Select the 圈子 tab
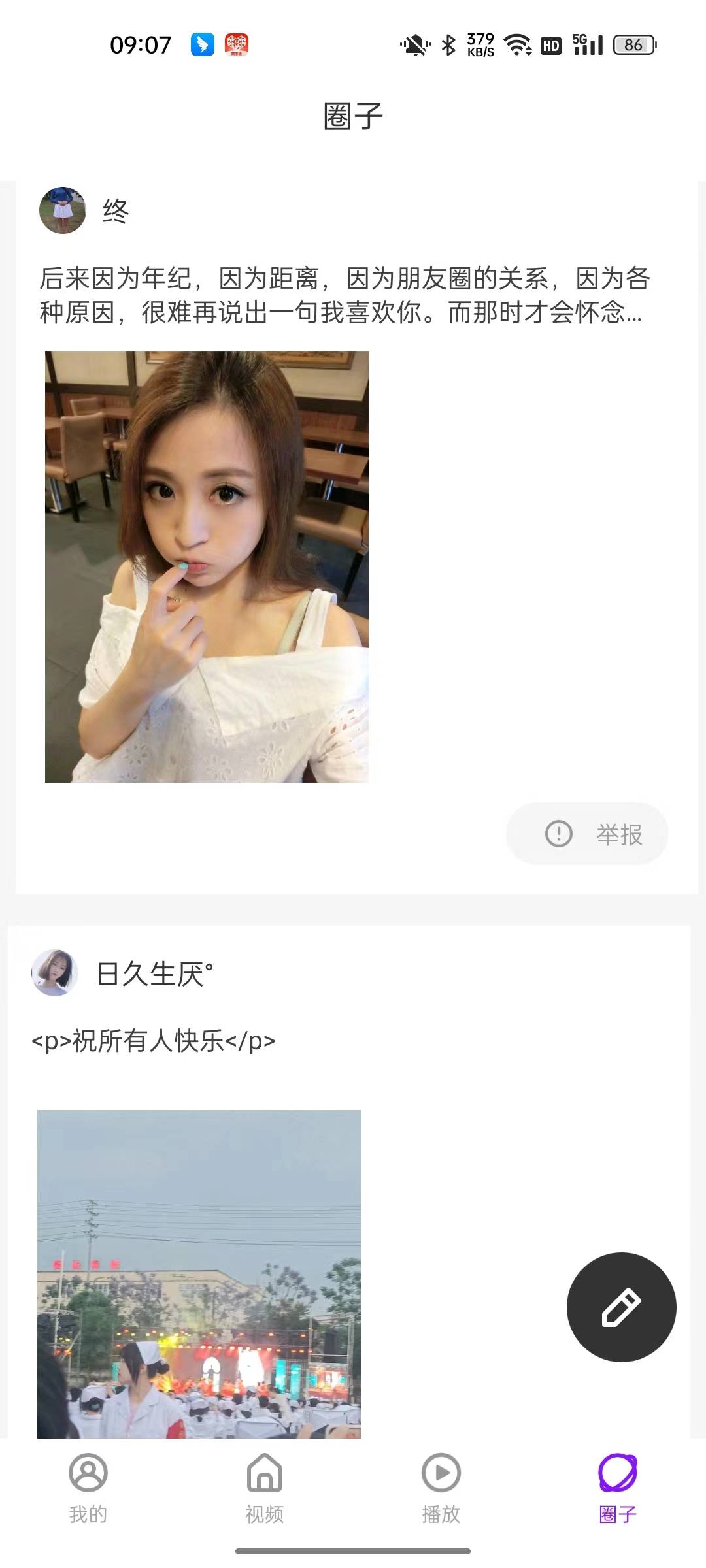This screenshot has width=706, height=1568. pos(618,1485)
